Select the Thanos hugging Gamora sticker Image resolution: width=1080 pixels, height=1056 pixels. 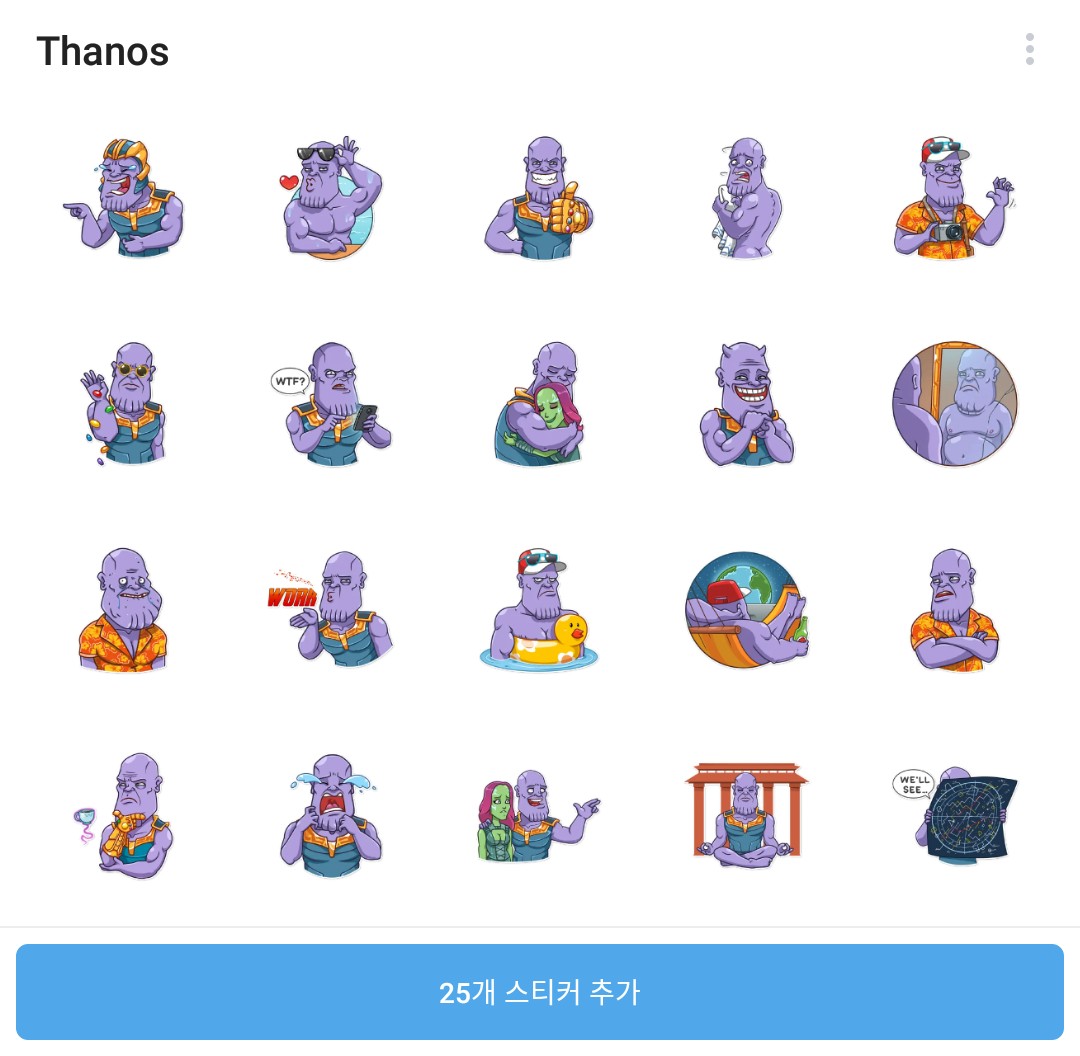539,404
